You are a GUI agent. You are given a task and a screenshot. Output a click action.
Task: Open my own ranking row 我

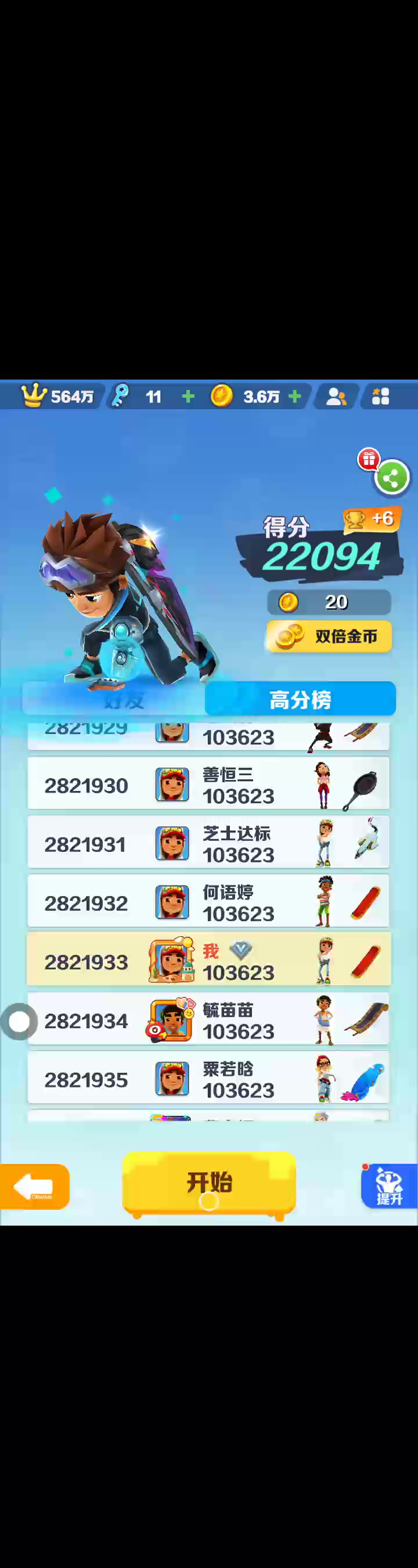point(208,961)
